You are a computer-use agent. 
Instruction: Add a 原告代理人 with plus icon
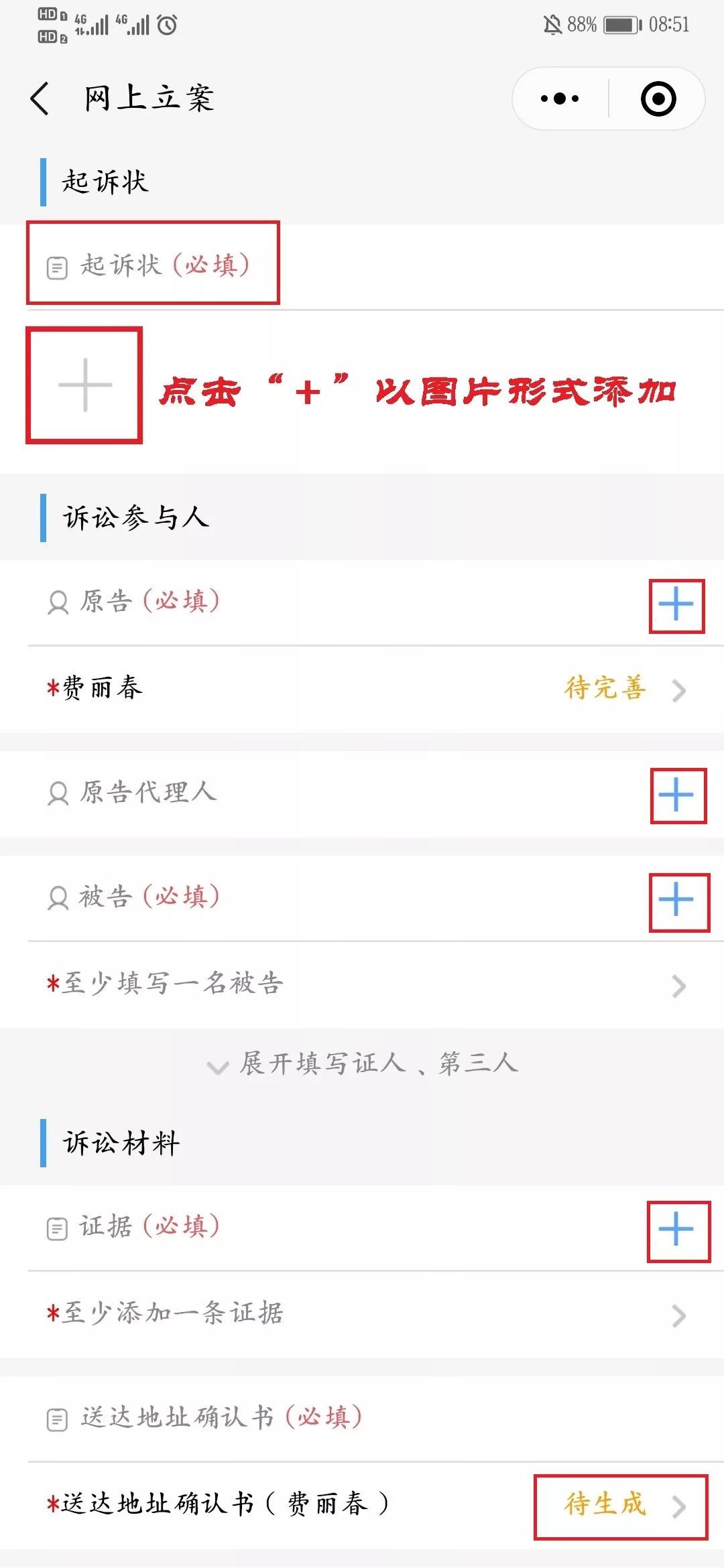click(x=677, y=795)
